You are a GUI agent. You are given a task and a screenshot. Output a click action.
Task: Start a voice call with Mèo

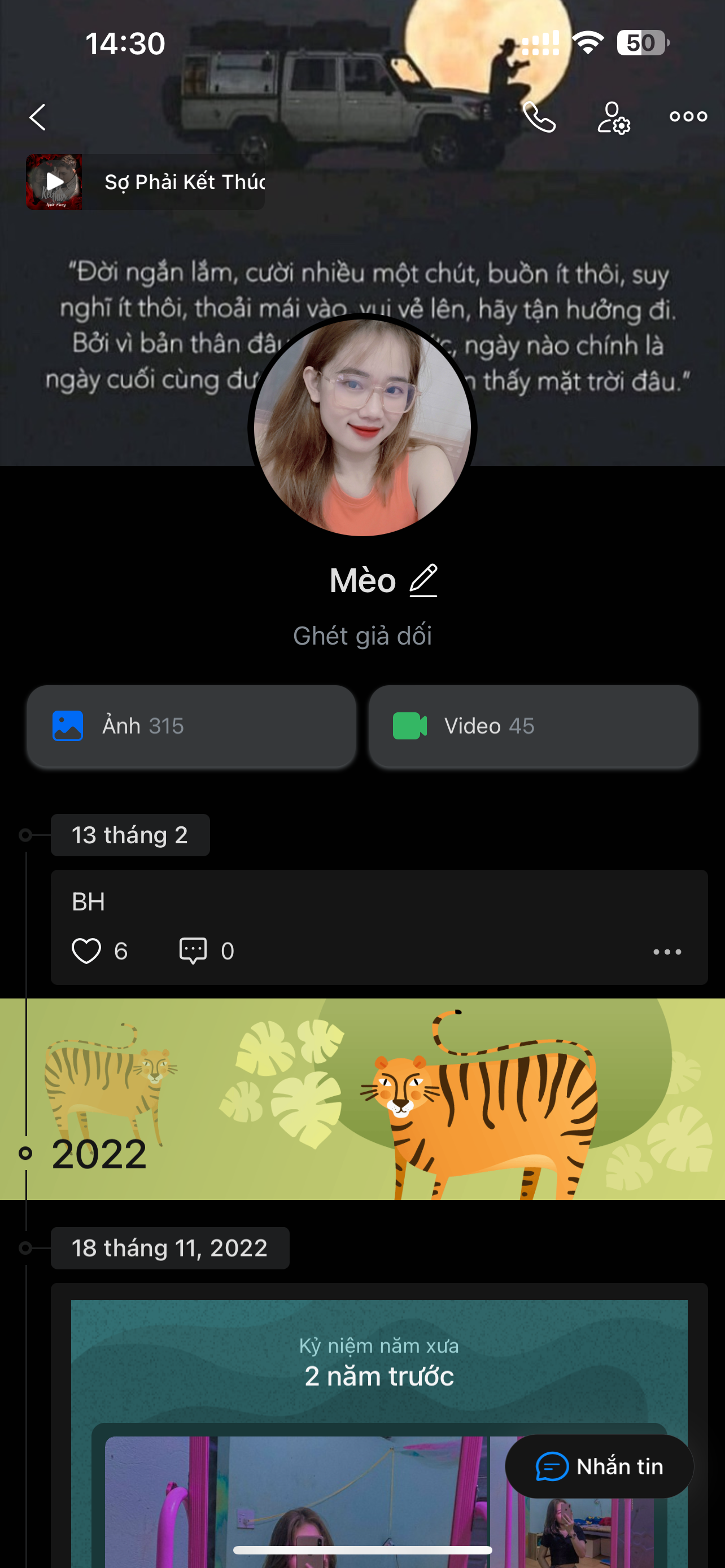[x=539, y=117]
